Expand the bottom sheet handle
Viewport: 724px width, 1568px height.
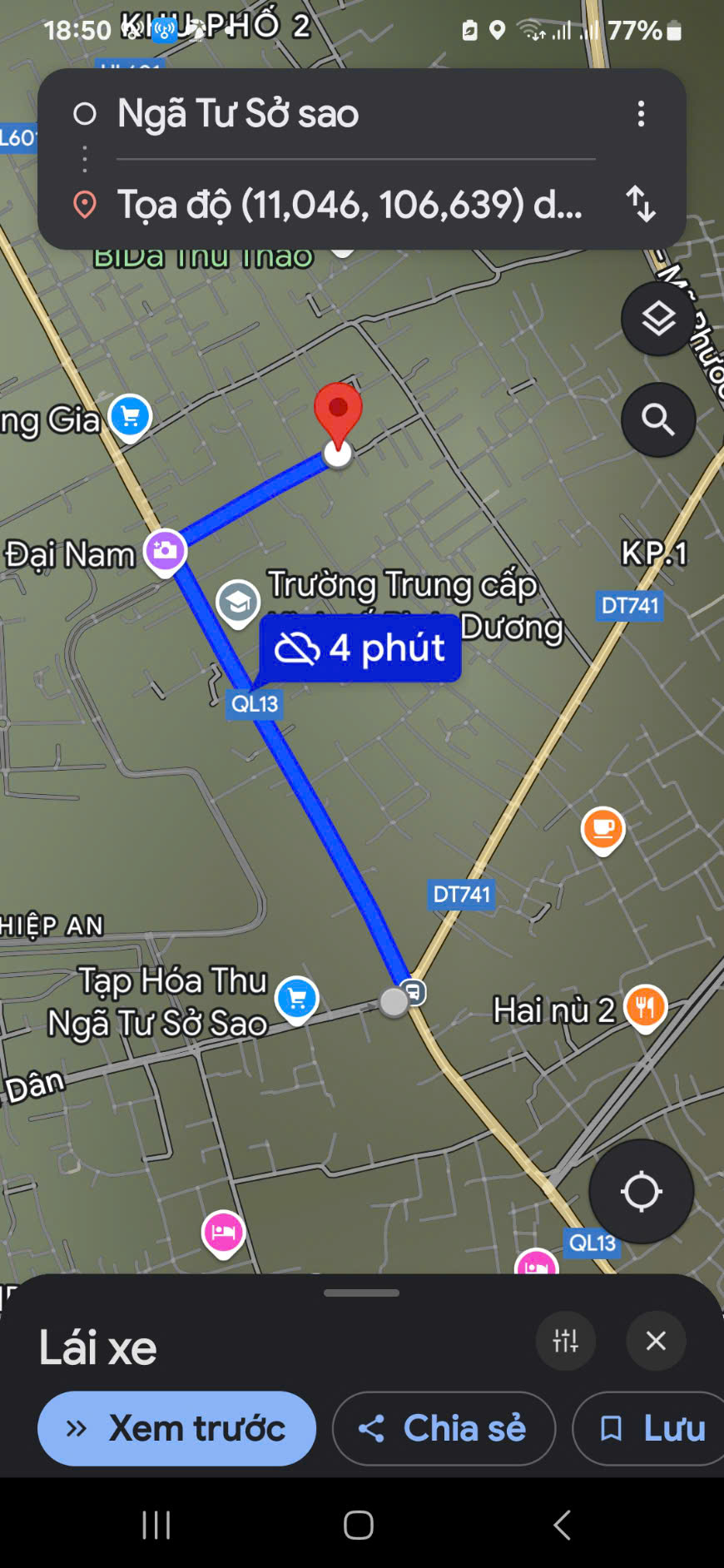click(362, 1293)
